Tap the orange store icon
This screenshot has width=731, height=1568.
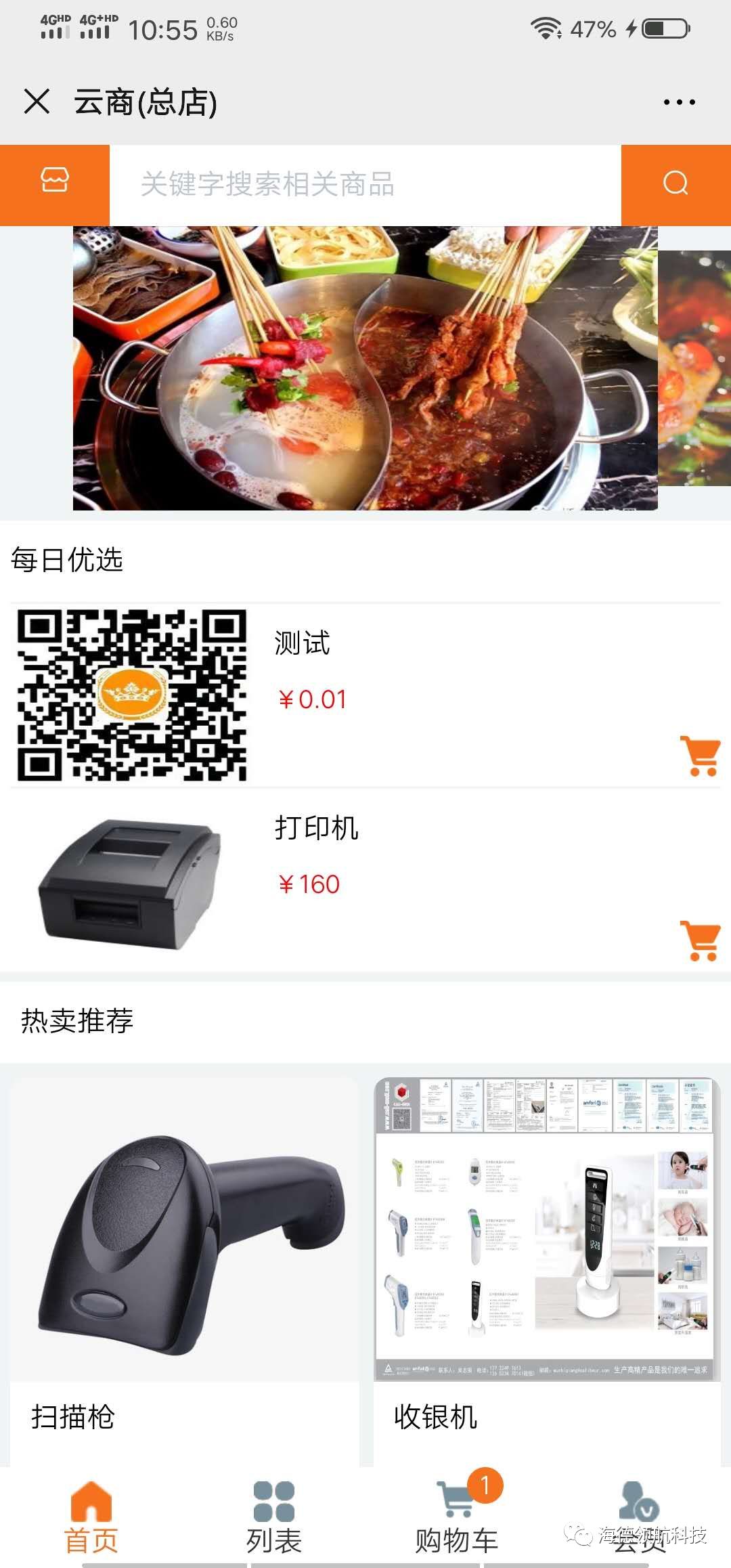pyautogui.click(x=54, y=183)
